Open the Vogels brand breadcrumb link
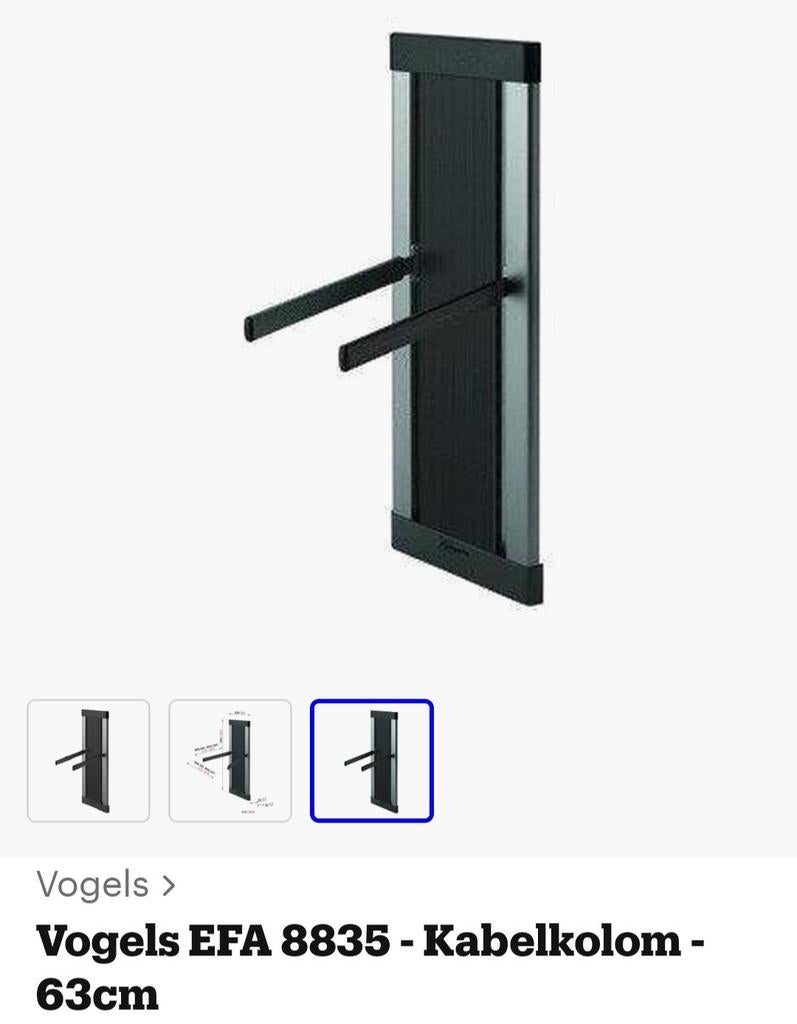The width and height of the screenshot is (797, 1024). point(91,886)
